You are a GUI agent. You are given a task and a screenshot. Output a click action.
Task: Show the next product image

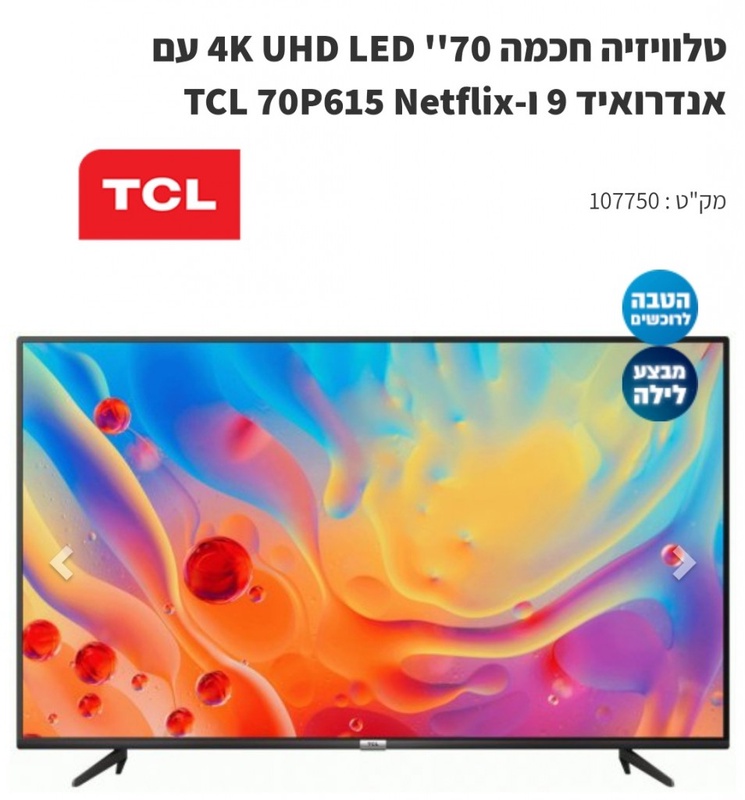pyautogui.click(x=684, y=564)
